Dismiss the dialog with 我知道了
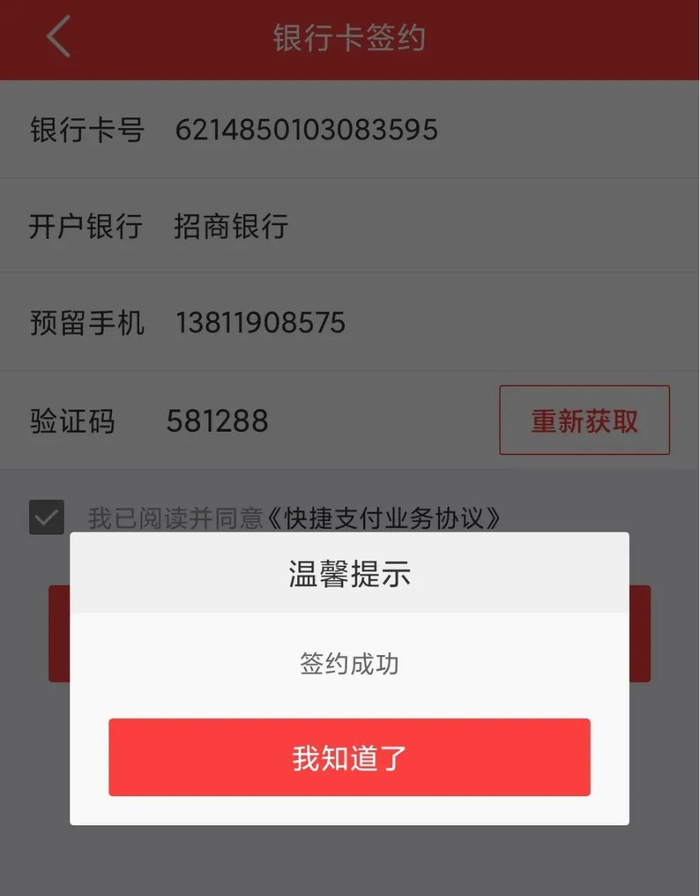The height and width of the screenshot is (896, 700). [349, 757]
